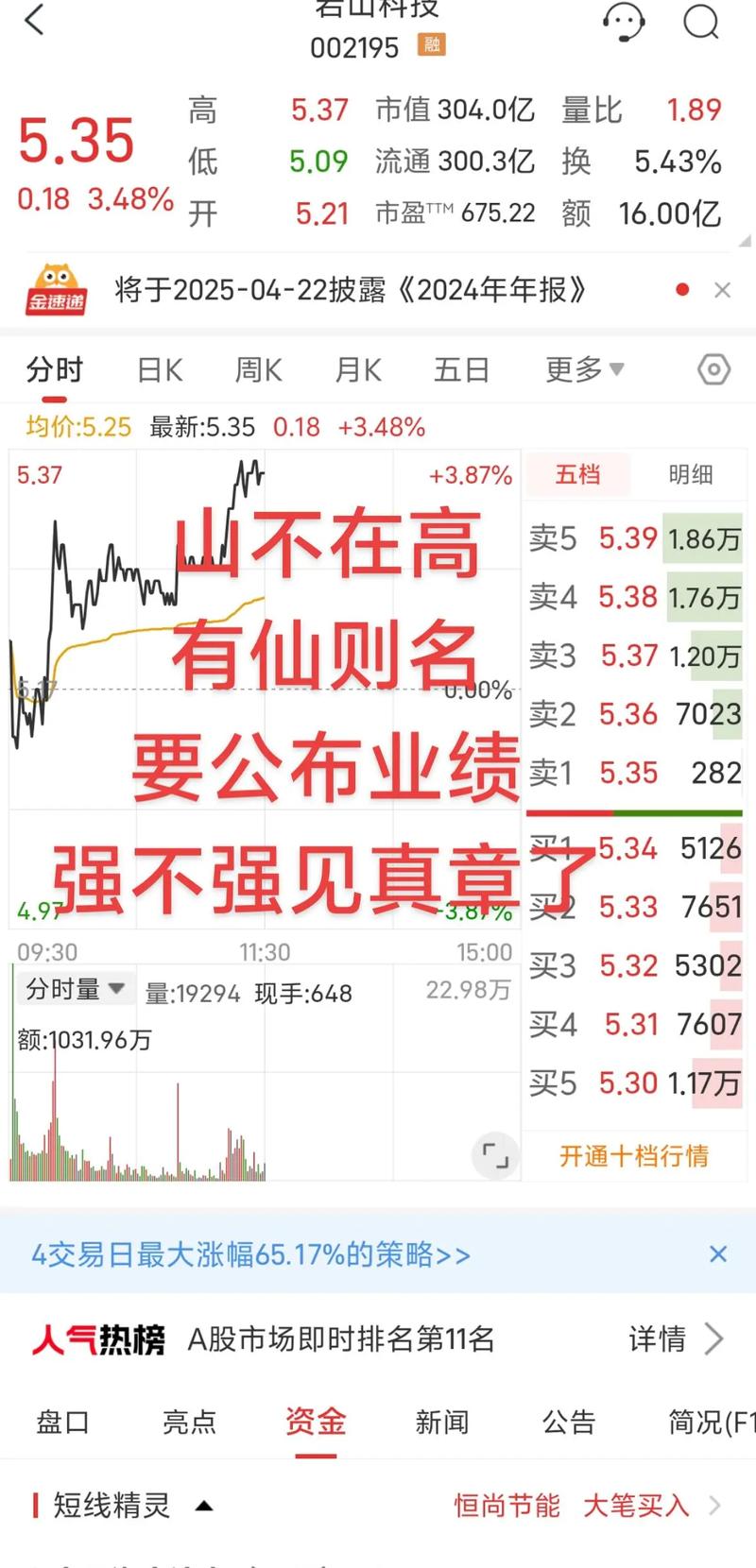
Task: Open the 4交易日最大涨幅65.17% strategy link
Action: [251, 1255]
